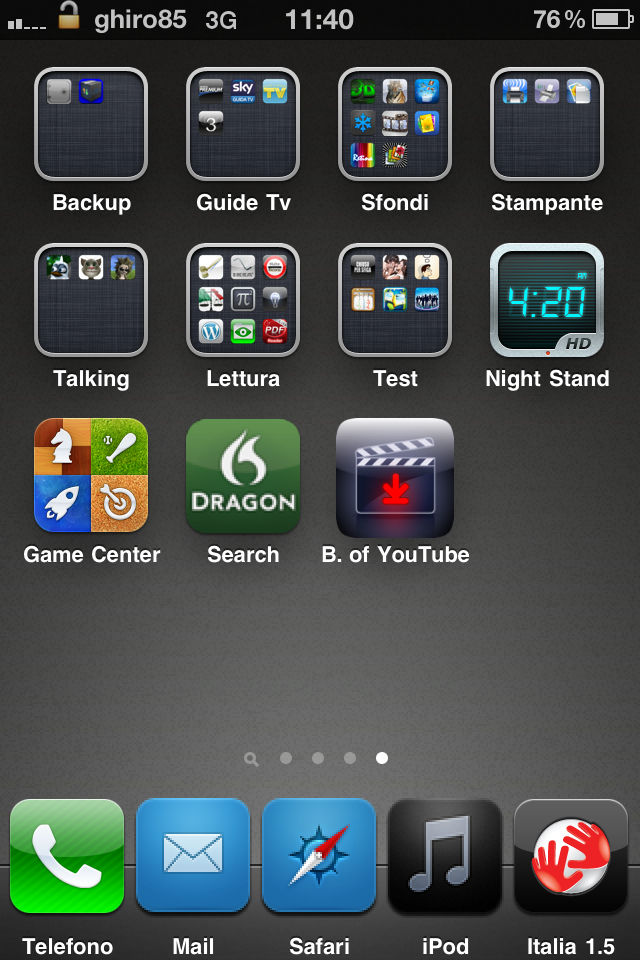Open the Lettura folder
The image size is (640, 960).
coord(243,300)
